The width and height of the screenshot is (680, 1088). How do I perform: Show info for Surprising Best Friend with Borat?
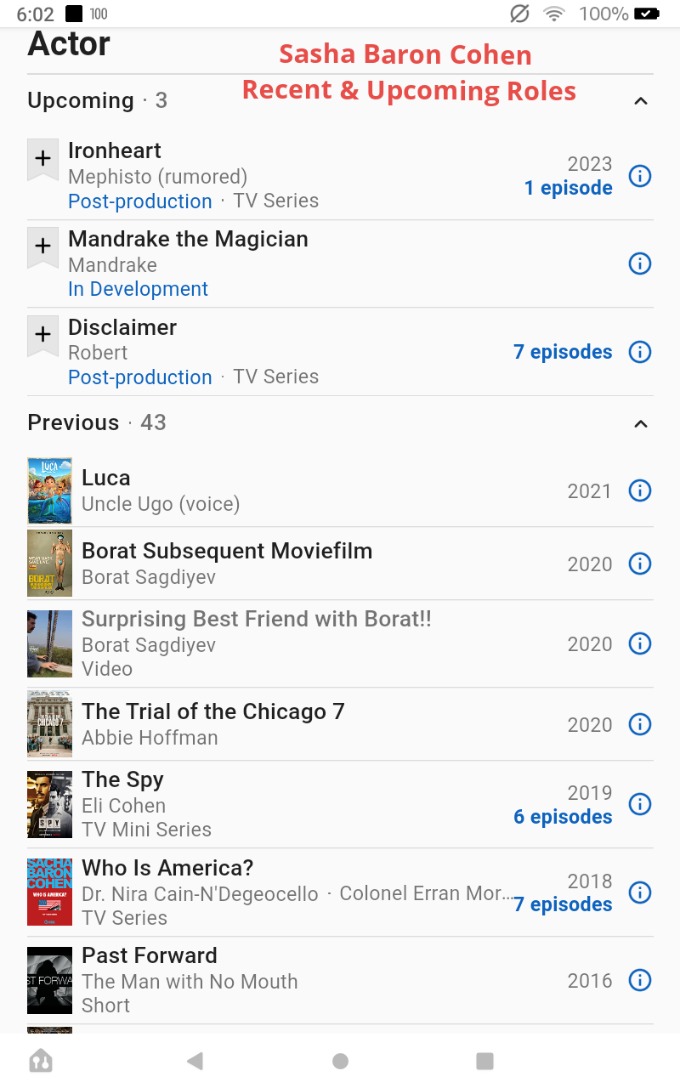tap(640, 644)
